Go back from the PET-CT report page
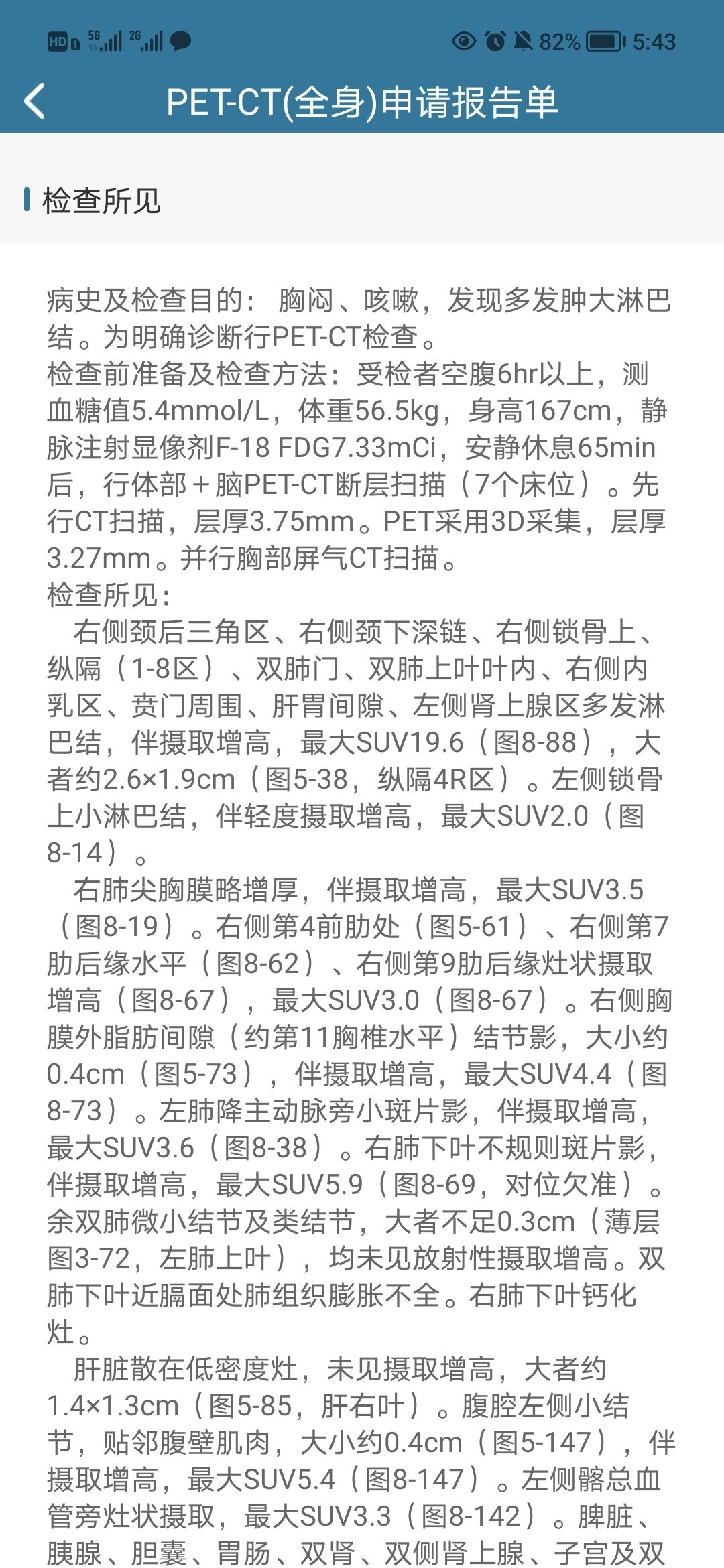Viewport: 724px width, 1568px height. (35, 101)
